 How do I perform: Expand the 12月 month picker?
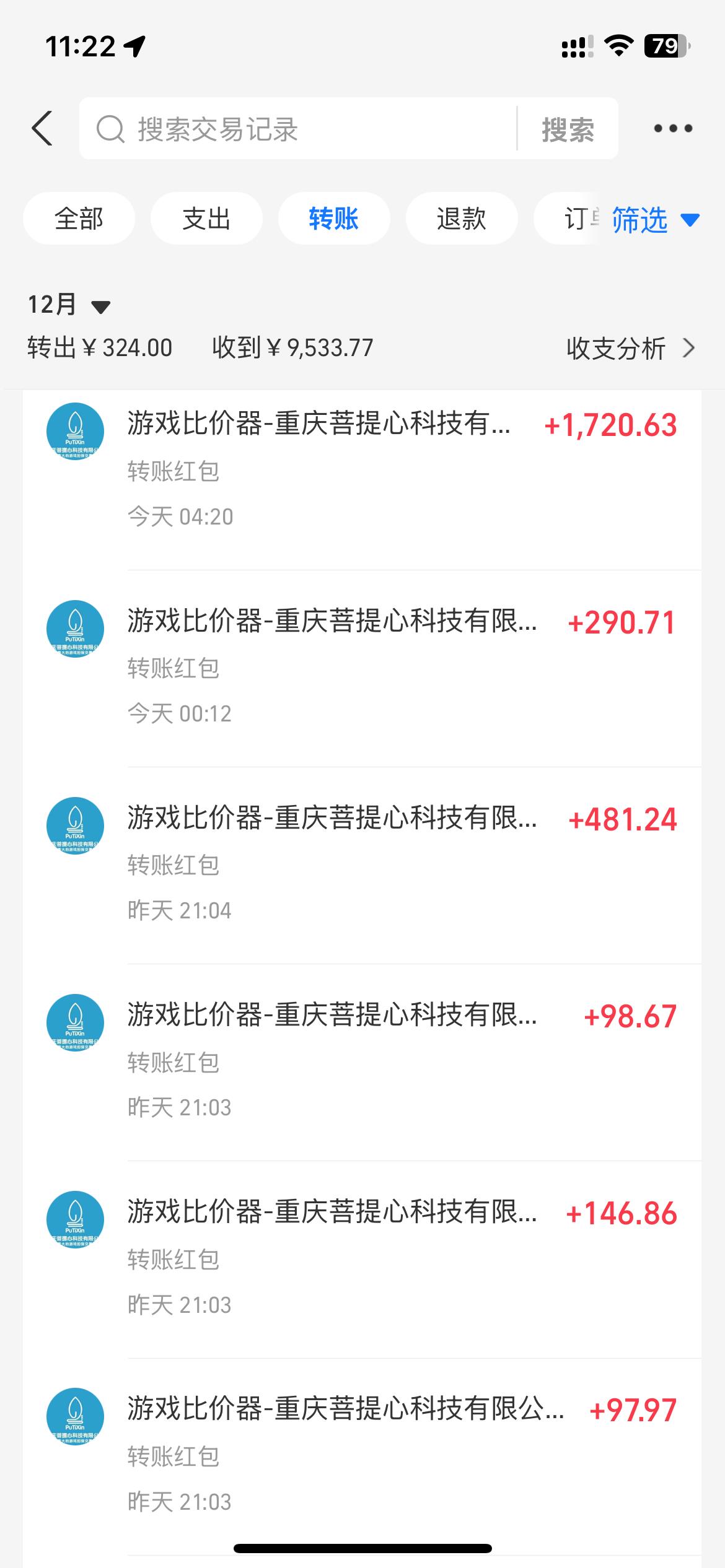coord(69,305)
